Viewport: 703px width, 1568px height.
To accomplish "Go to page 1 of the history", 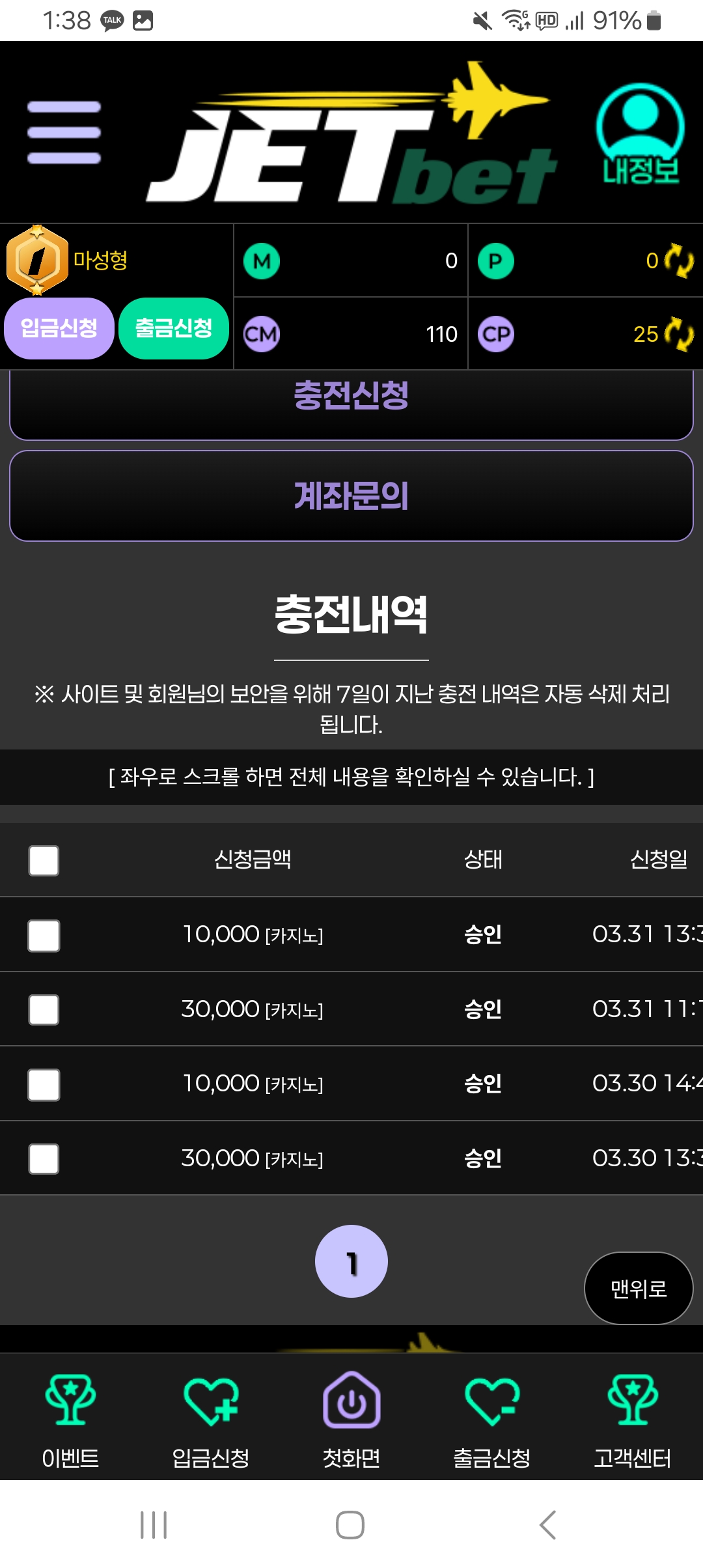I will point(351,1262).
